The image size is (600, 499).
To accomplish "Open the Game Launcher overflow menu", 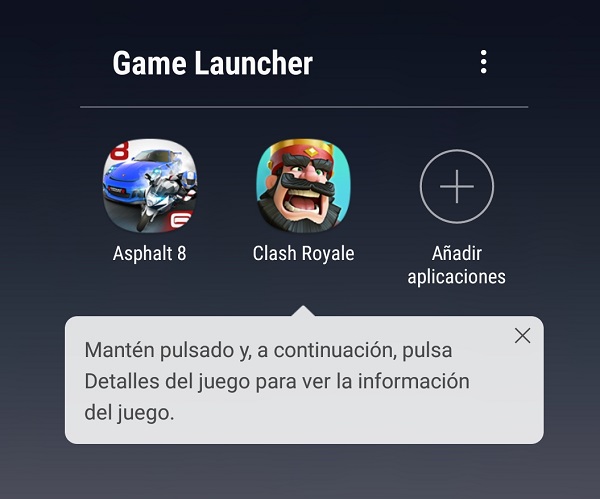I will pyautogui.click(x=483, y=62).
